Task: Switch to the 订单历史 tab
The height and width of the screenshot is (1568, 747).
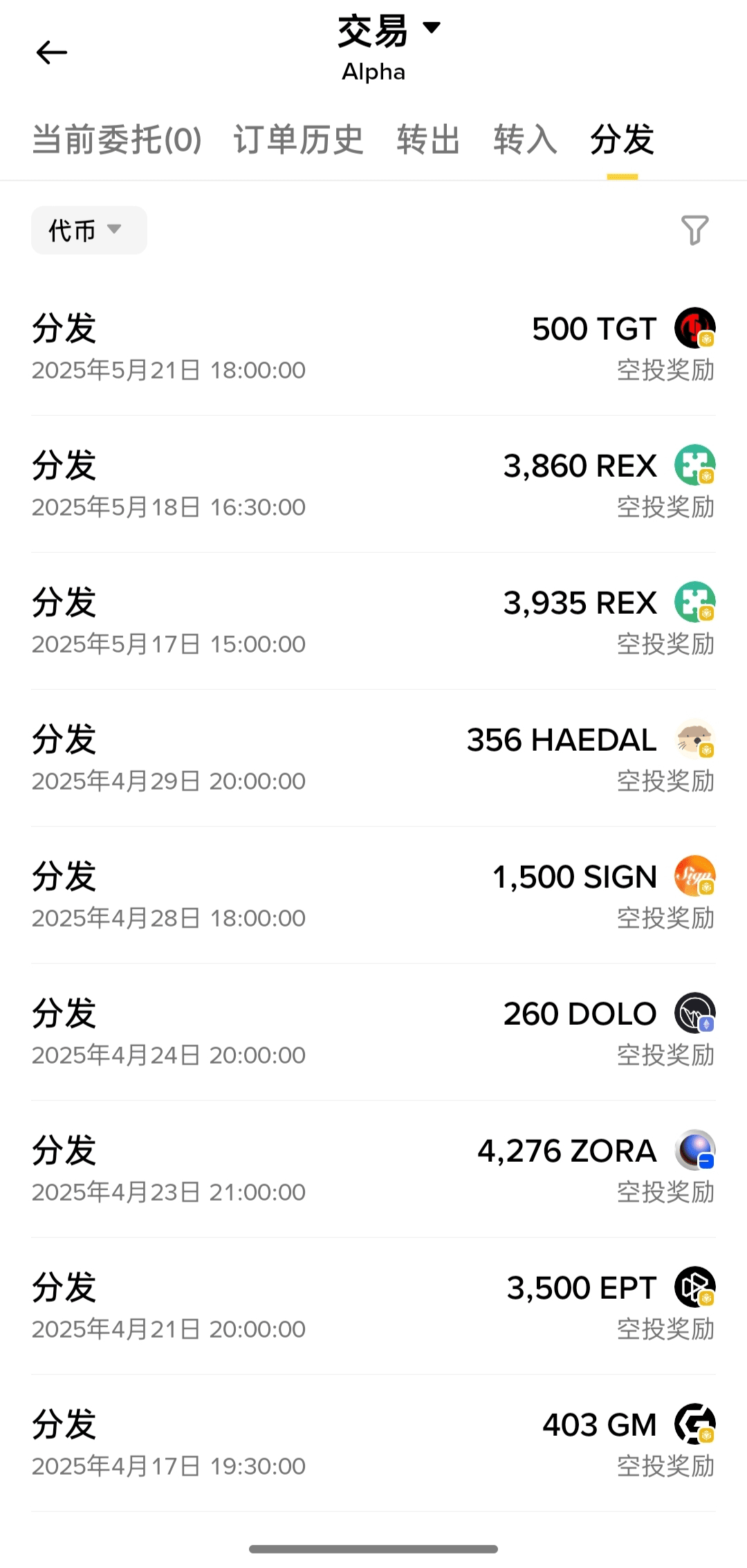Action: coord(298,140)
